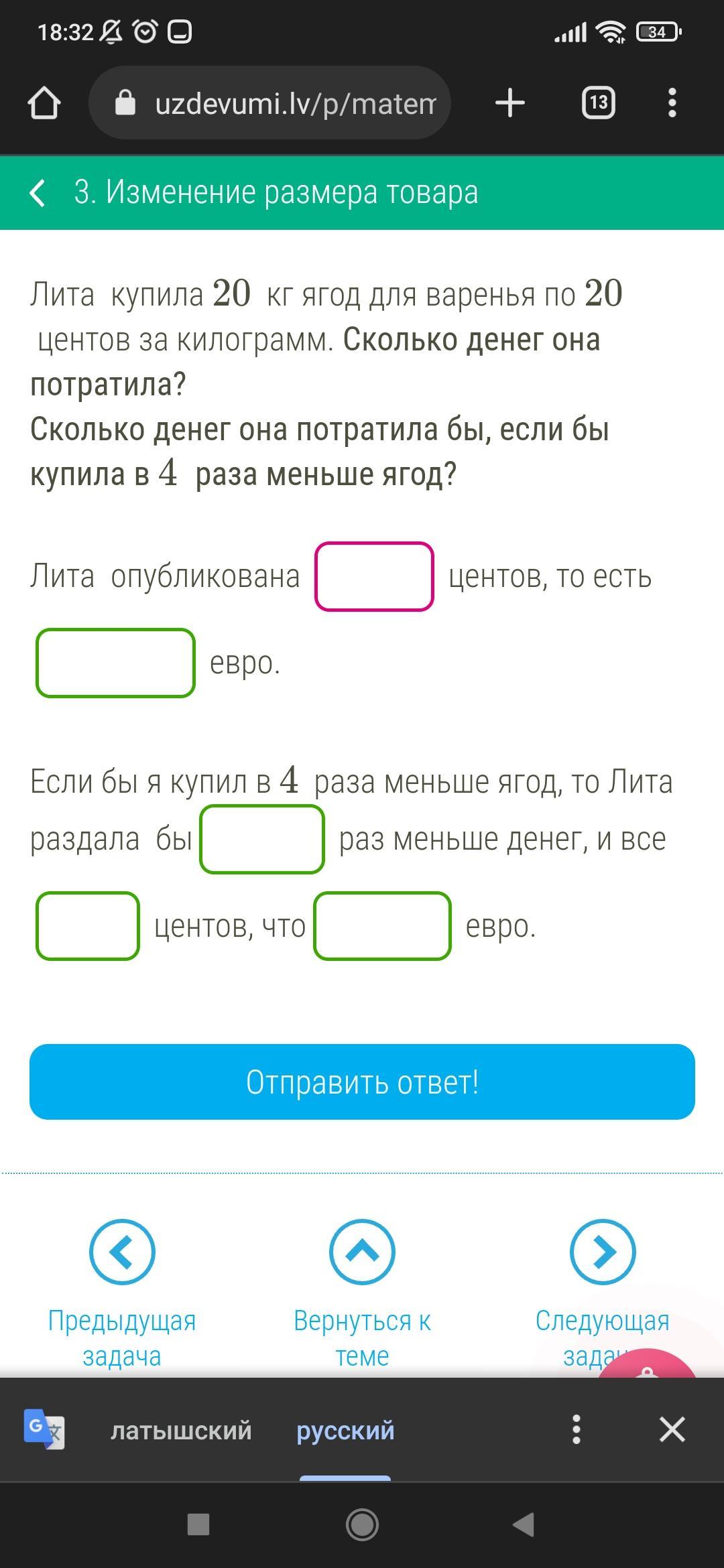Open the tab switcher showing 13 tabs
Screen dimensions: 724x1568
(x=598, y=103)
